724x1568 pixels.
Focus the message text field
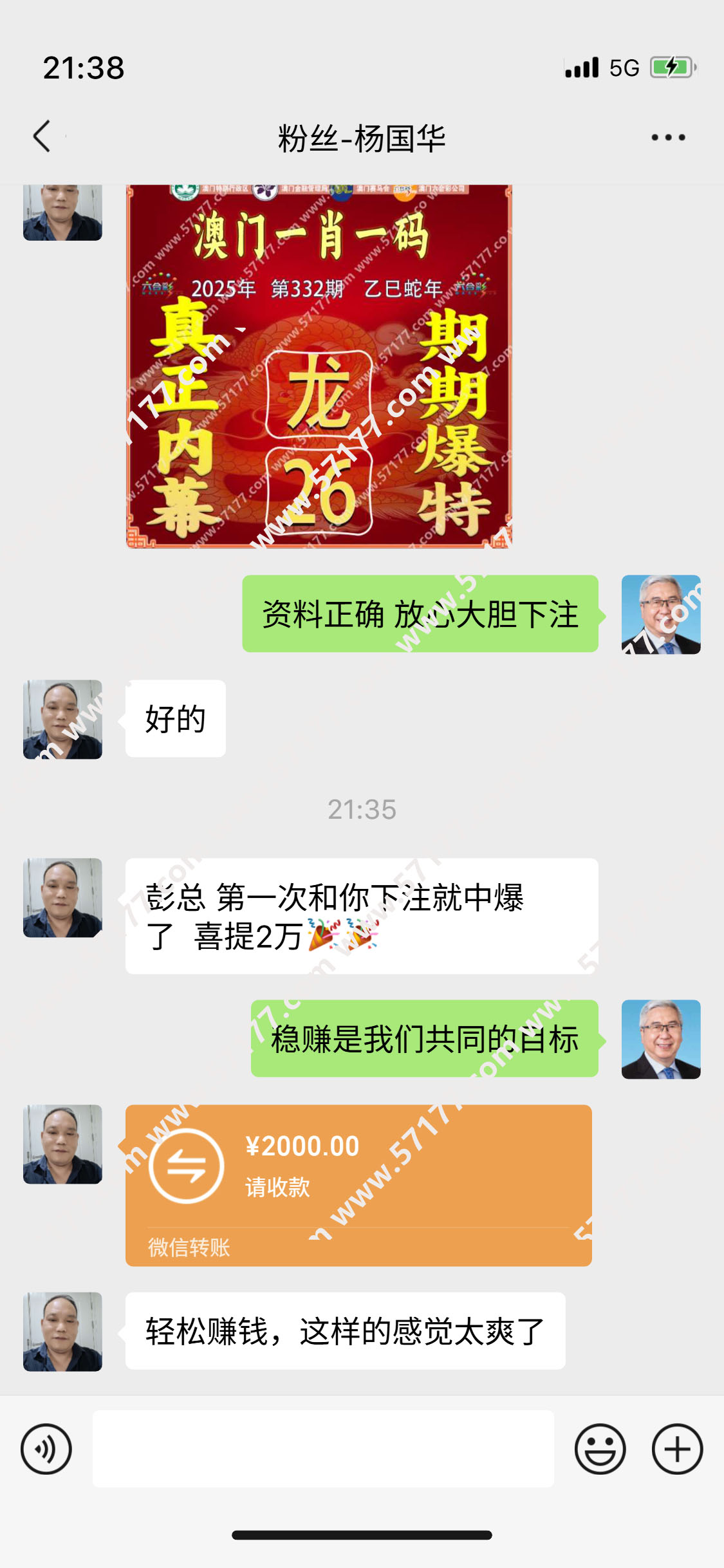click(323, 1449)
